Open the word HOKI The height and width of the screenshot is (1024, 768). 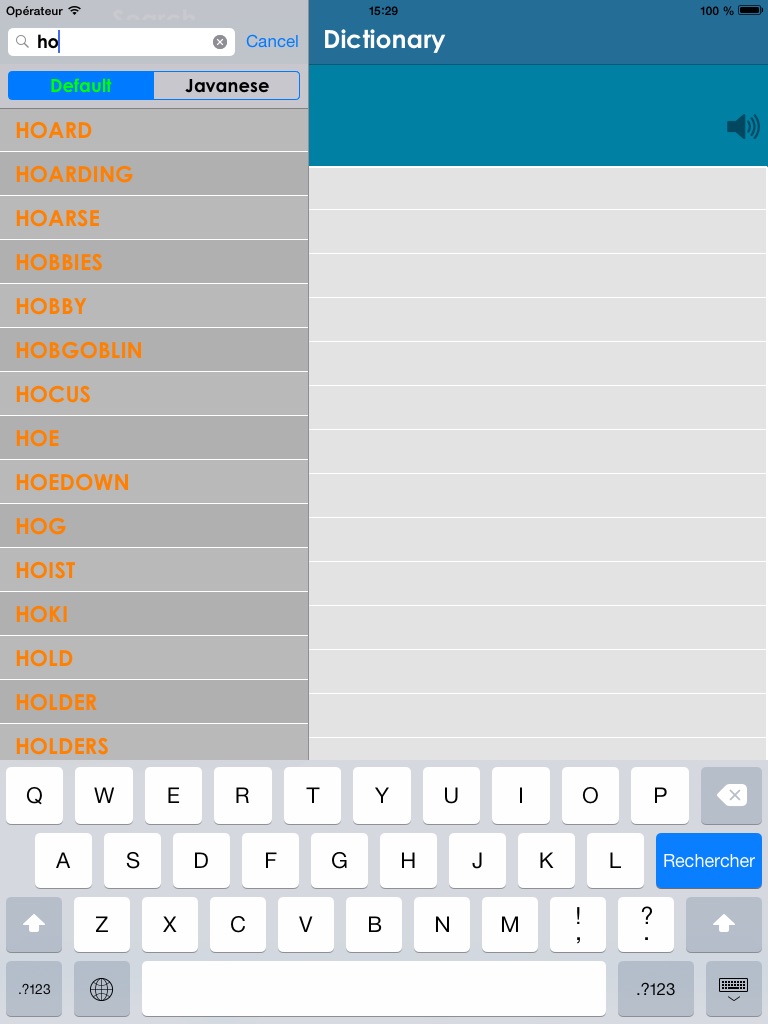154,615
